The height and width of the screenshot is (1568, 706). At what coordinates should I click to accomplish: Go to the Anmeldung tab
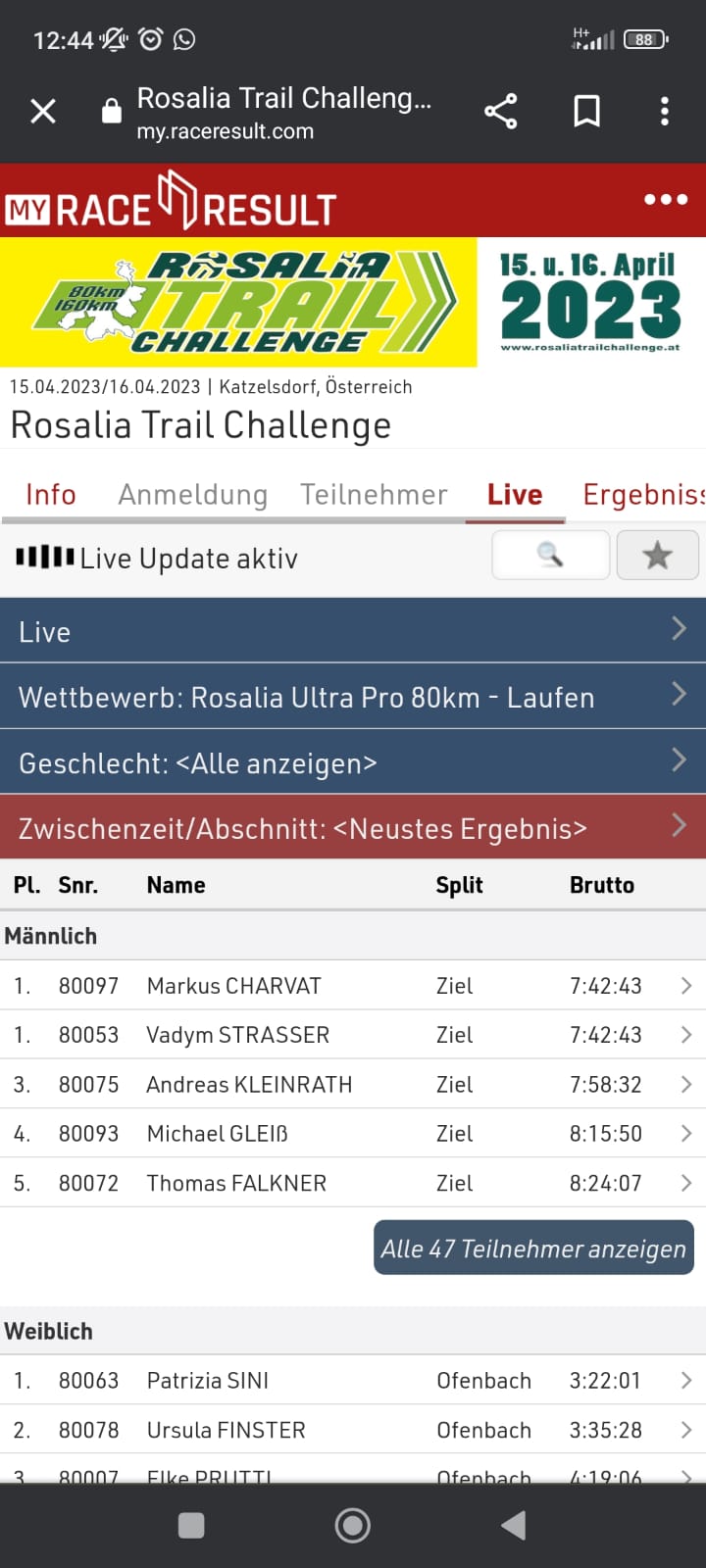tap(193, 495)
